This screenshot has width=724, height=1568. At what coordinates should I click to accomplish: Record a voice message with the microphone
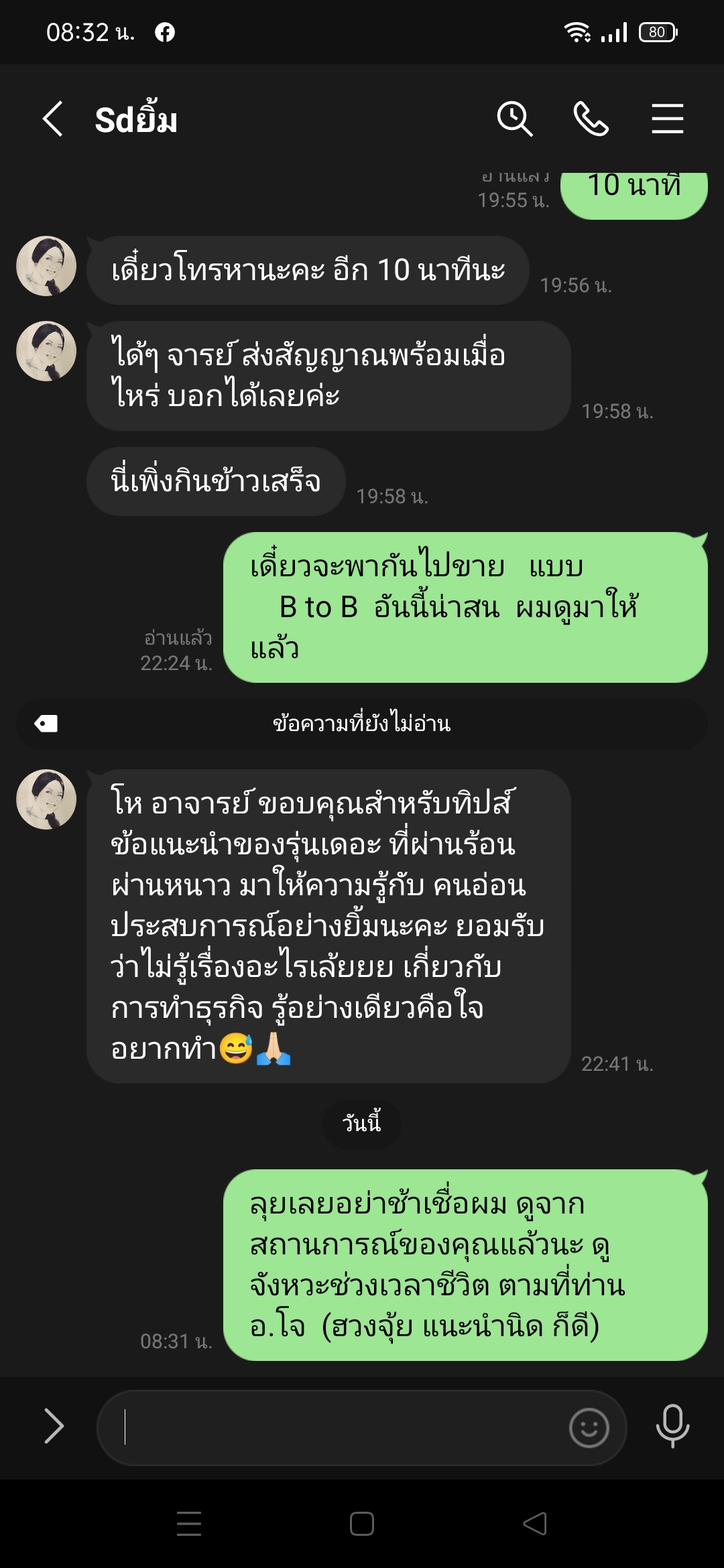point(672,1426)
